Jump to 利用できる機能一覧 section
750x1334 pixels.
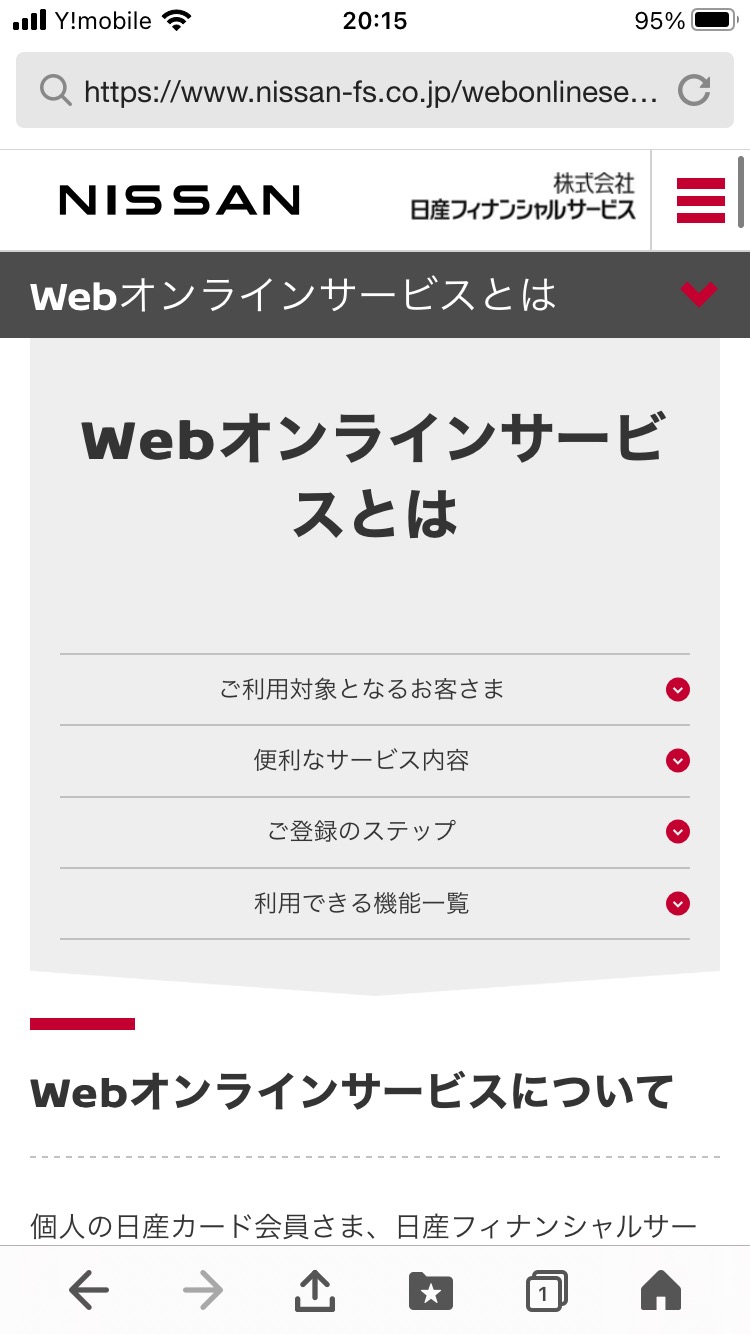pos(374,904)
